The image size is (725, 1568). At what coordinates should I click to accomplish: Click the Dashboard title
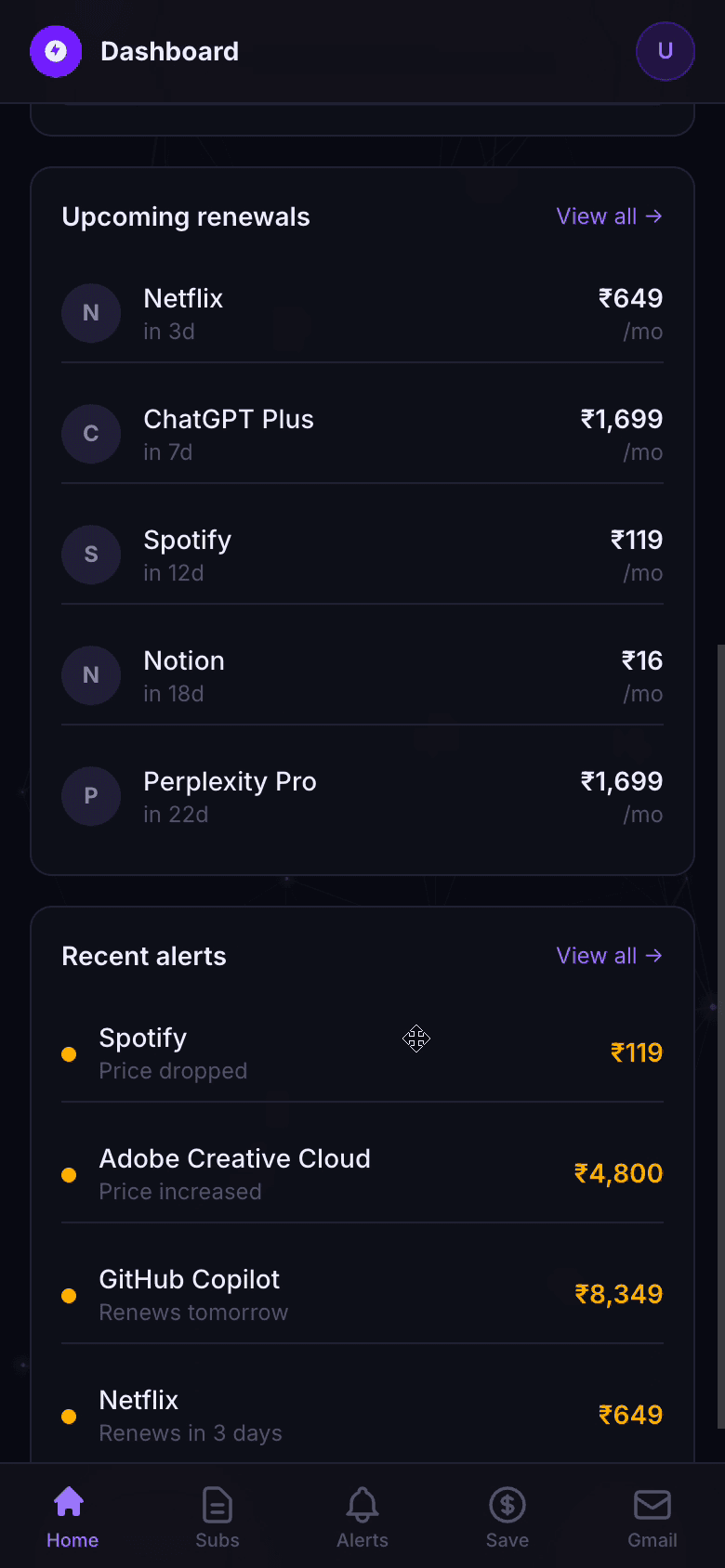(169, 51)
